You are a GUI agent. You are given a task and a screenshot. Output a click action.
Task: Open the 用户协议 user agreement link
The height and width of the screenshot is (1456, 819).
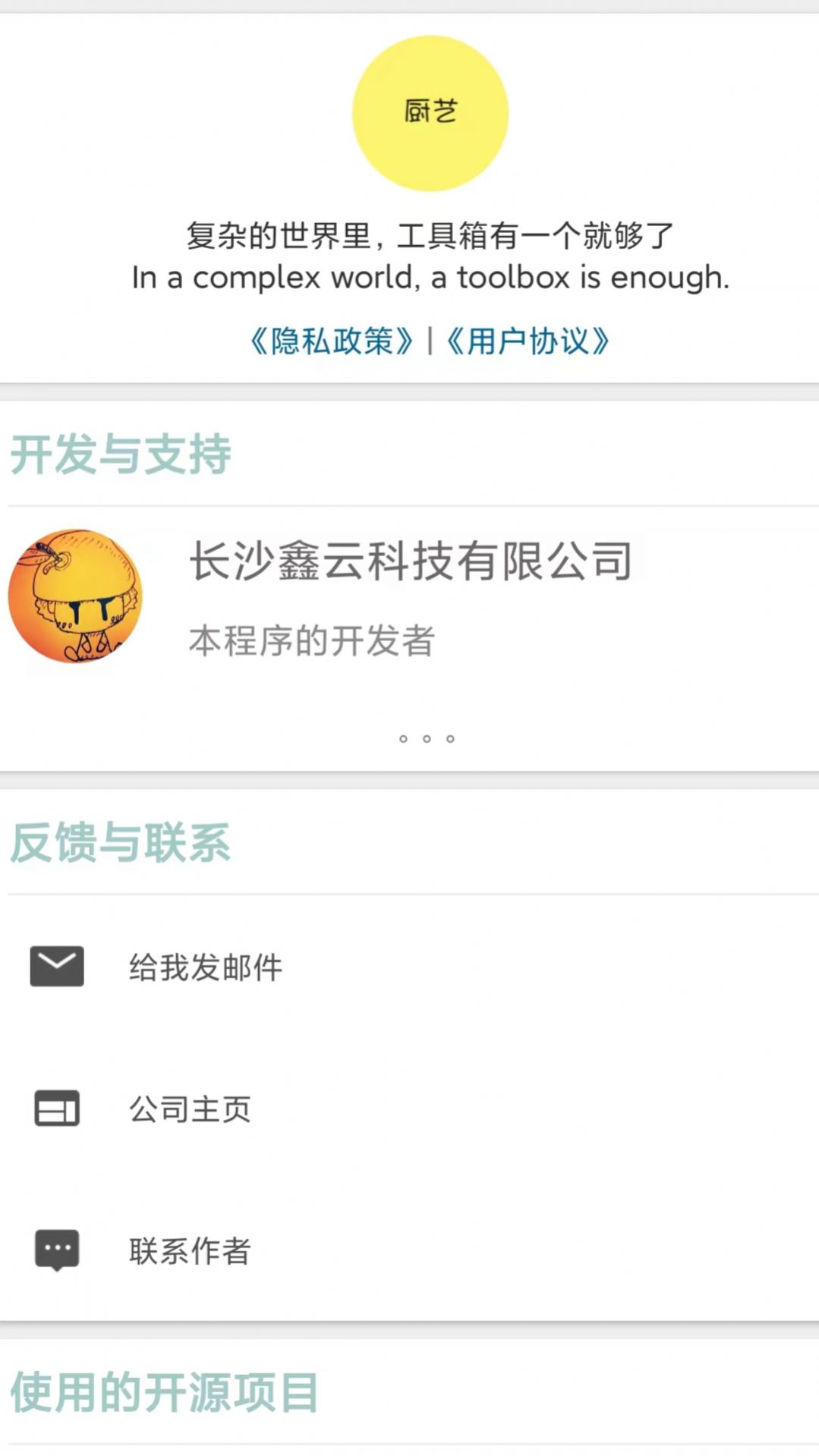[x=528, y=341]
